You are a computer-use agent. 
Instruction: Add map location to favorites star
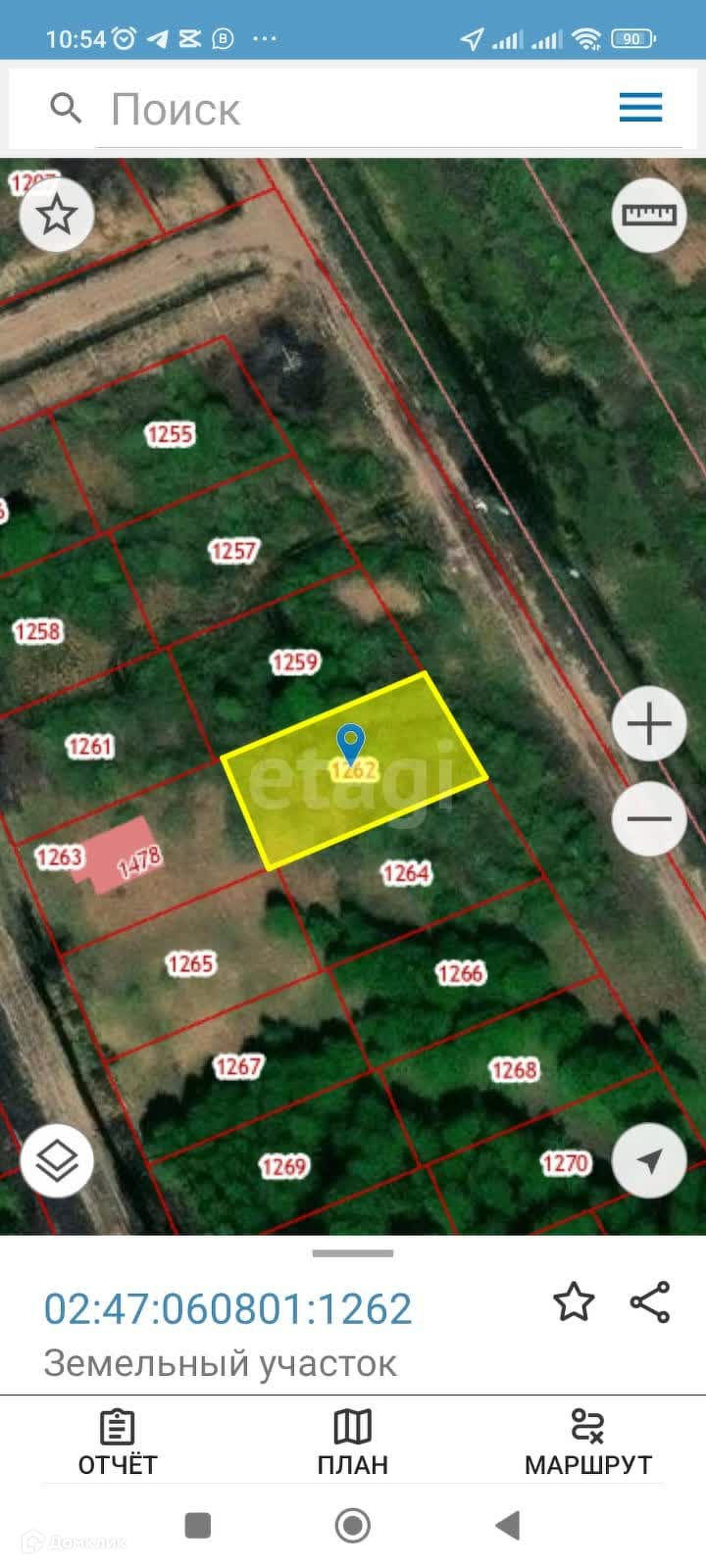coord(57,215)
